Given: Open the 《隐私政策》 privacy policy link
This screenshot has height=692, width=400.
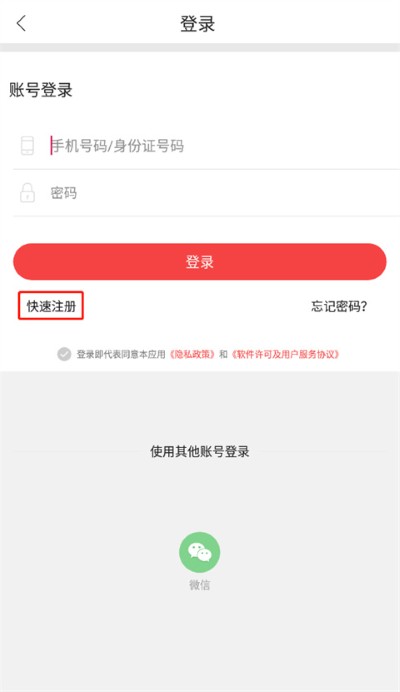Looking at the screenshot, I should tap(193, 354).
